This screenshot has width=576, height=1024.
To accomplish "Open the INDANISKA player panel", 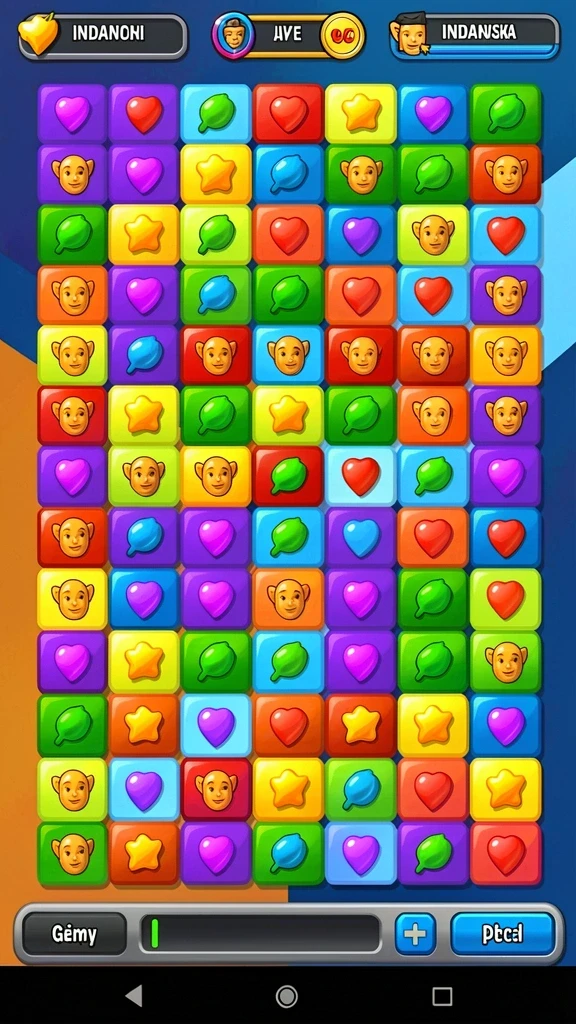I will click(475, 35).
